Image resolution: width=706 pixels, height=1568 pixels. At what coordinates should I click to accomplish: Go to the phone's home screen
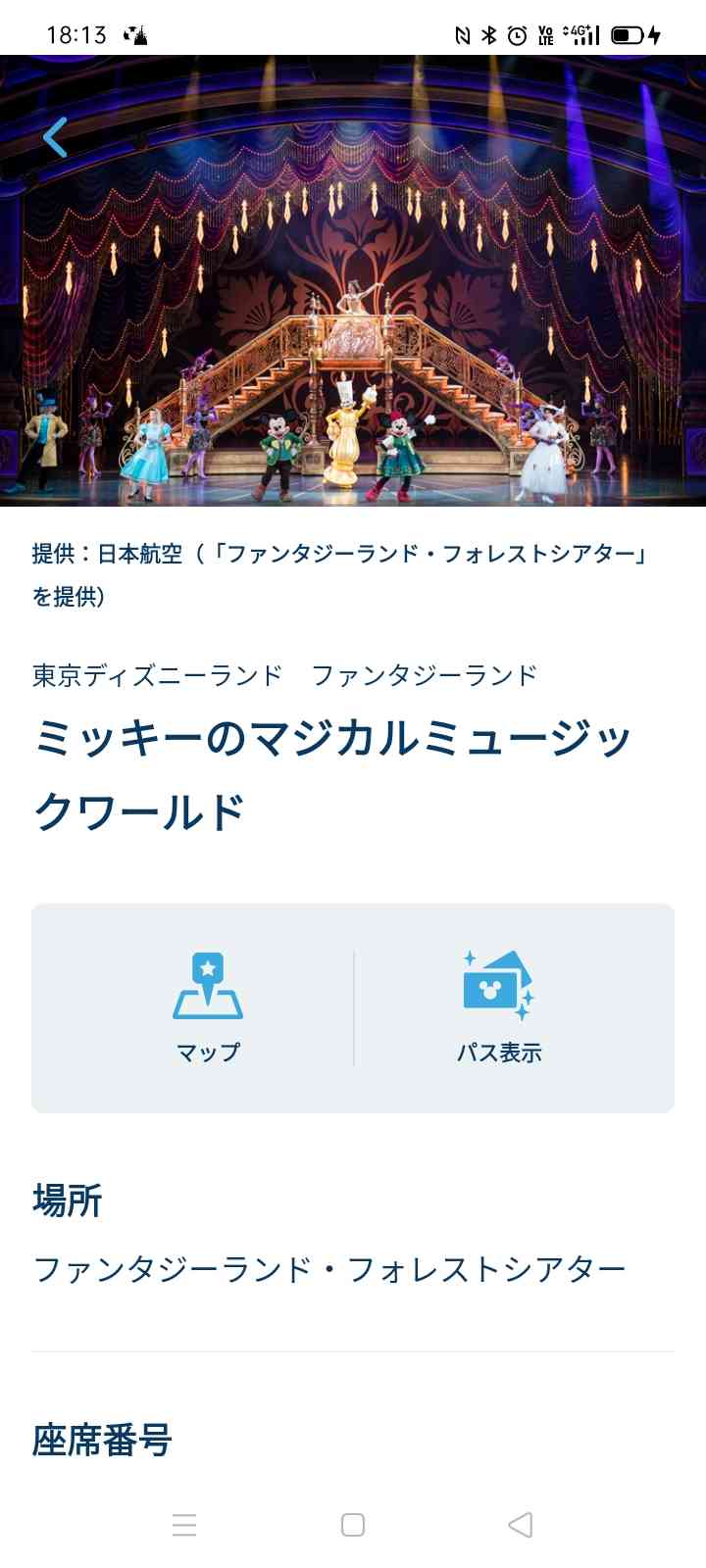pyautogui.click(x=353, y=1525)
